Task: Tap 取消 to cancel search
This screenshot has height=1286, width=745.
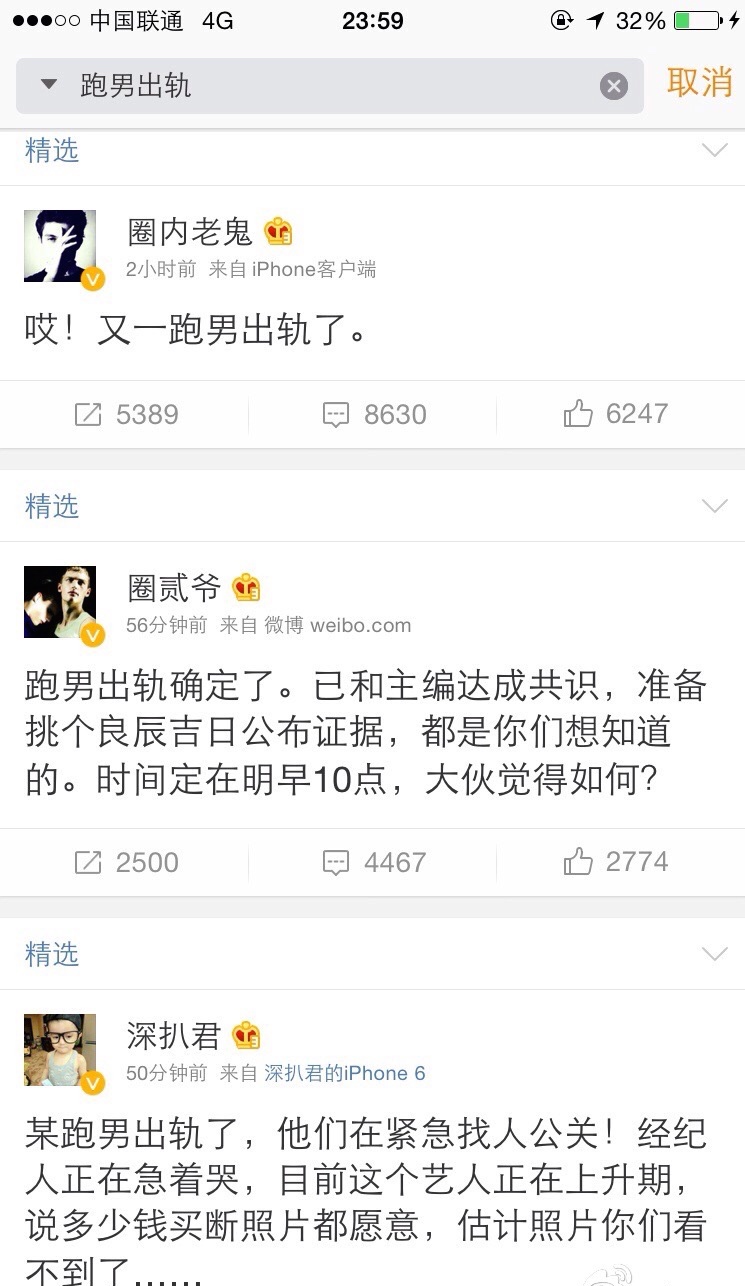Action: tap(699, 84)
